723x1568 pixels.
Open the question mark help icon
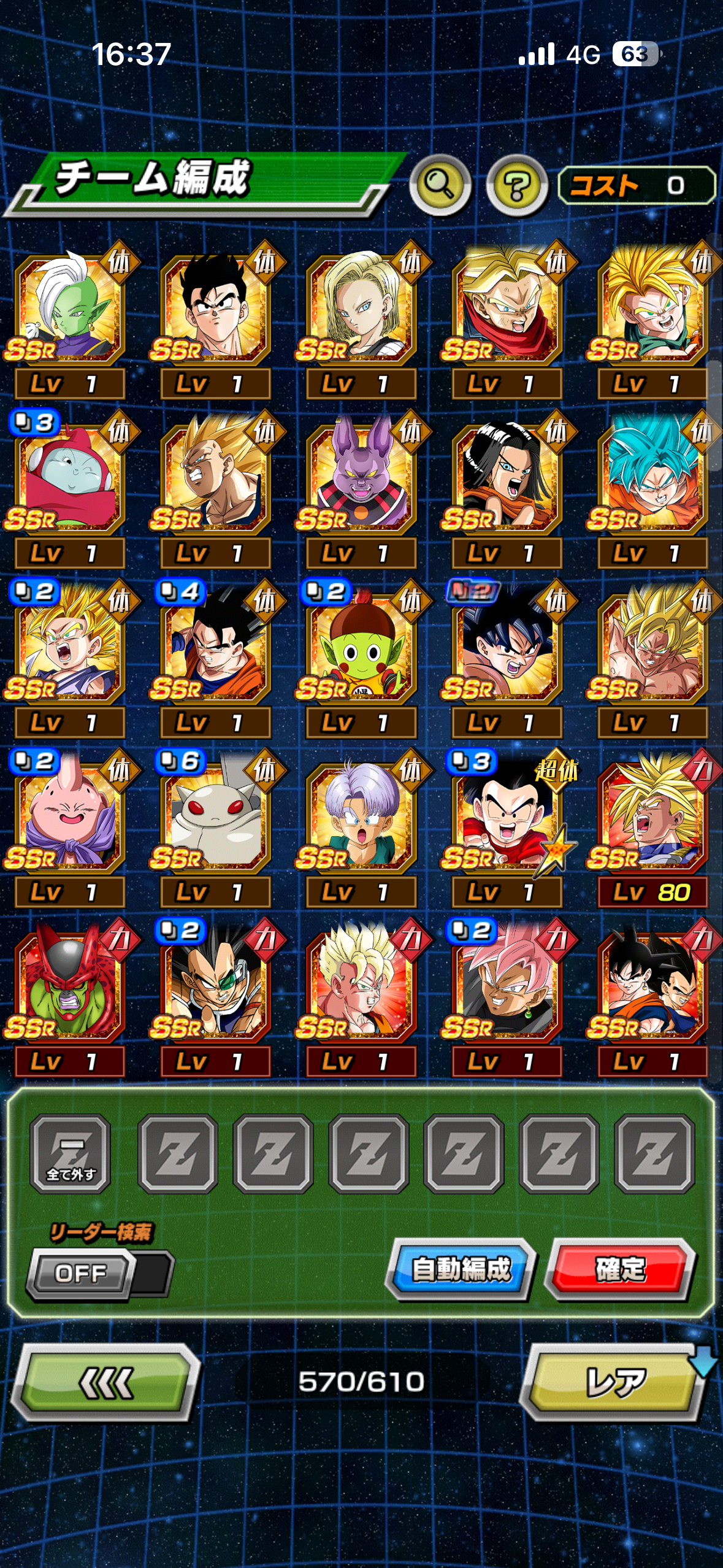click(x=516, y=185)
